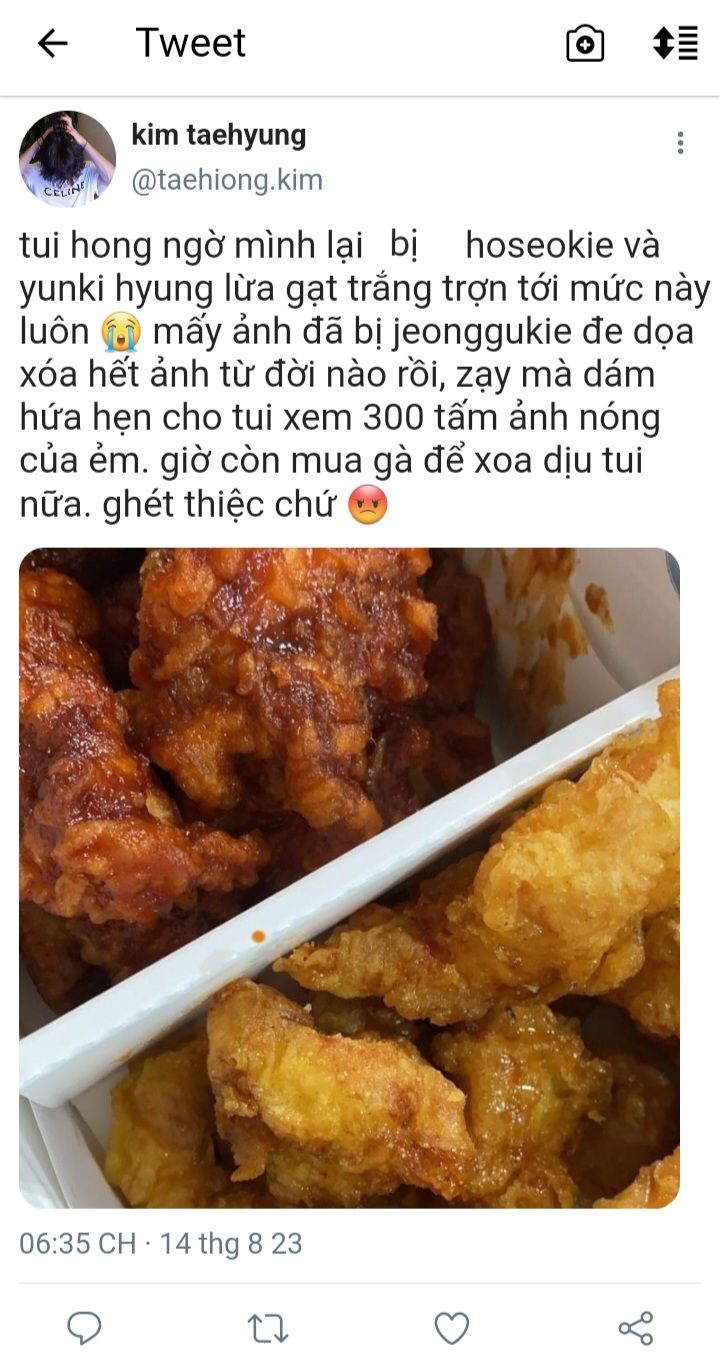
Task: Go back from the Tweet screen
Action: (52, 43)
